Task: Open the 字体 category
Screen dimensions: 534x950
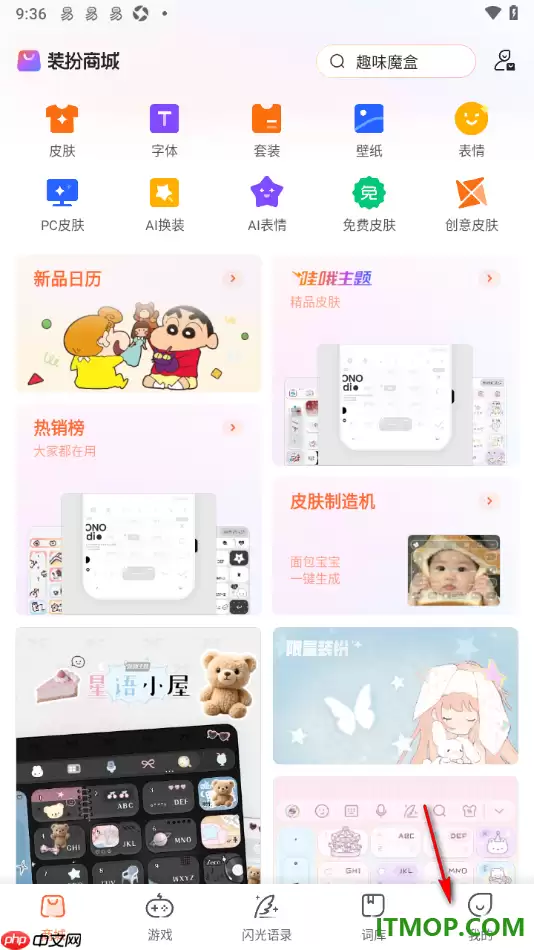Action: (x=164, y=130)
